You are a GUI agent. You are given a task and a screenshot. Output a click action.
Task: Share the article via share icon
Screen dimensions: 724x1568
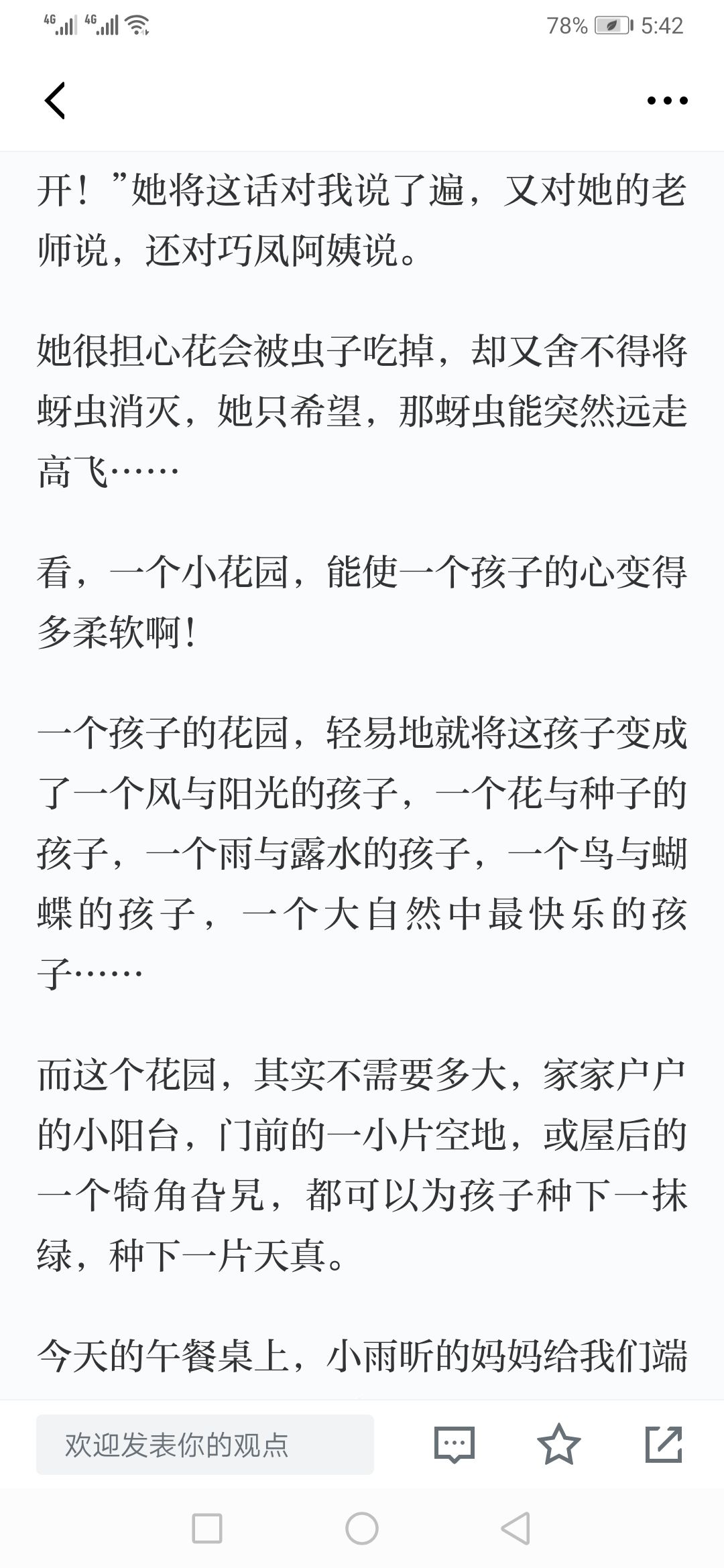click(x=664, y=1444)
